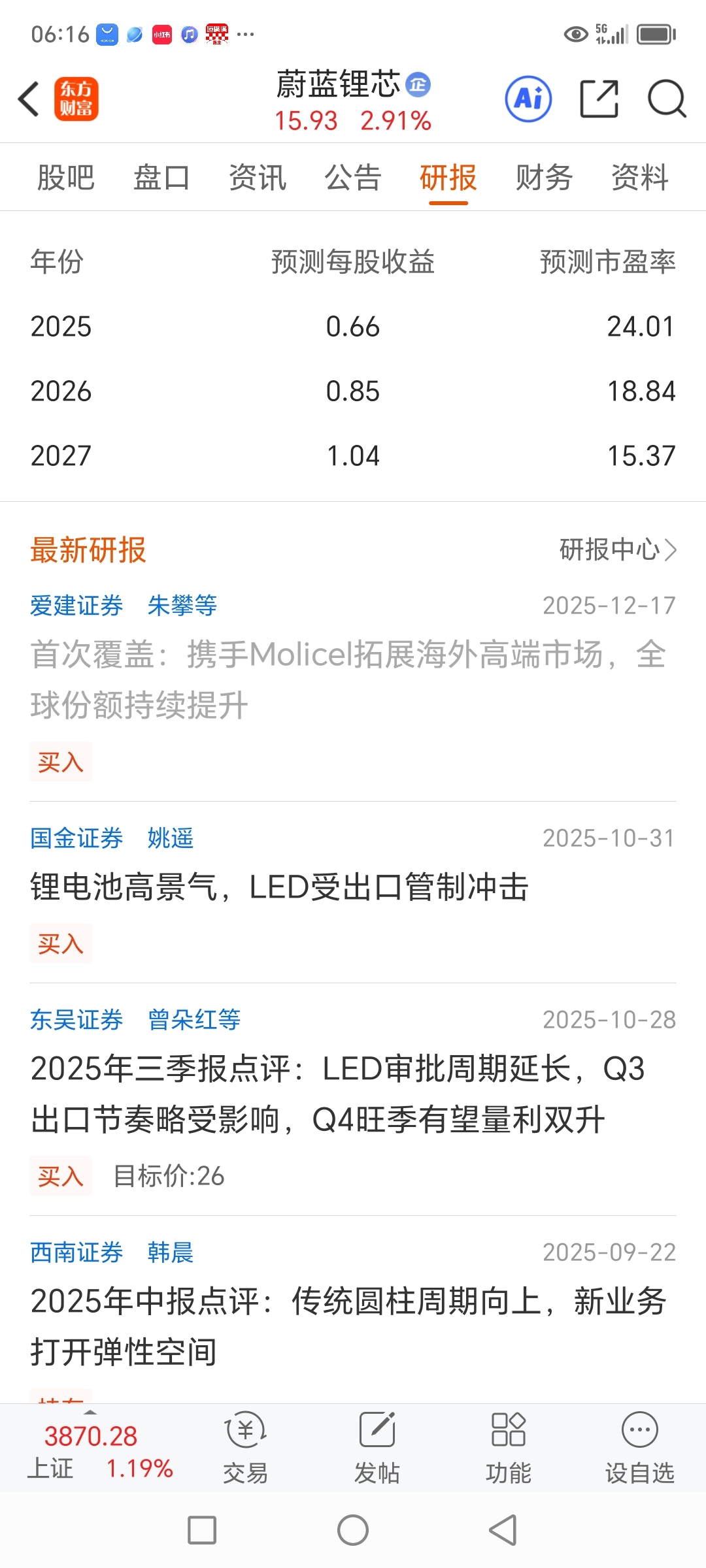Open the 资讯 tab
The height and width of the screenshot is (1568, 706).
point(258,178)
